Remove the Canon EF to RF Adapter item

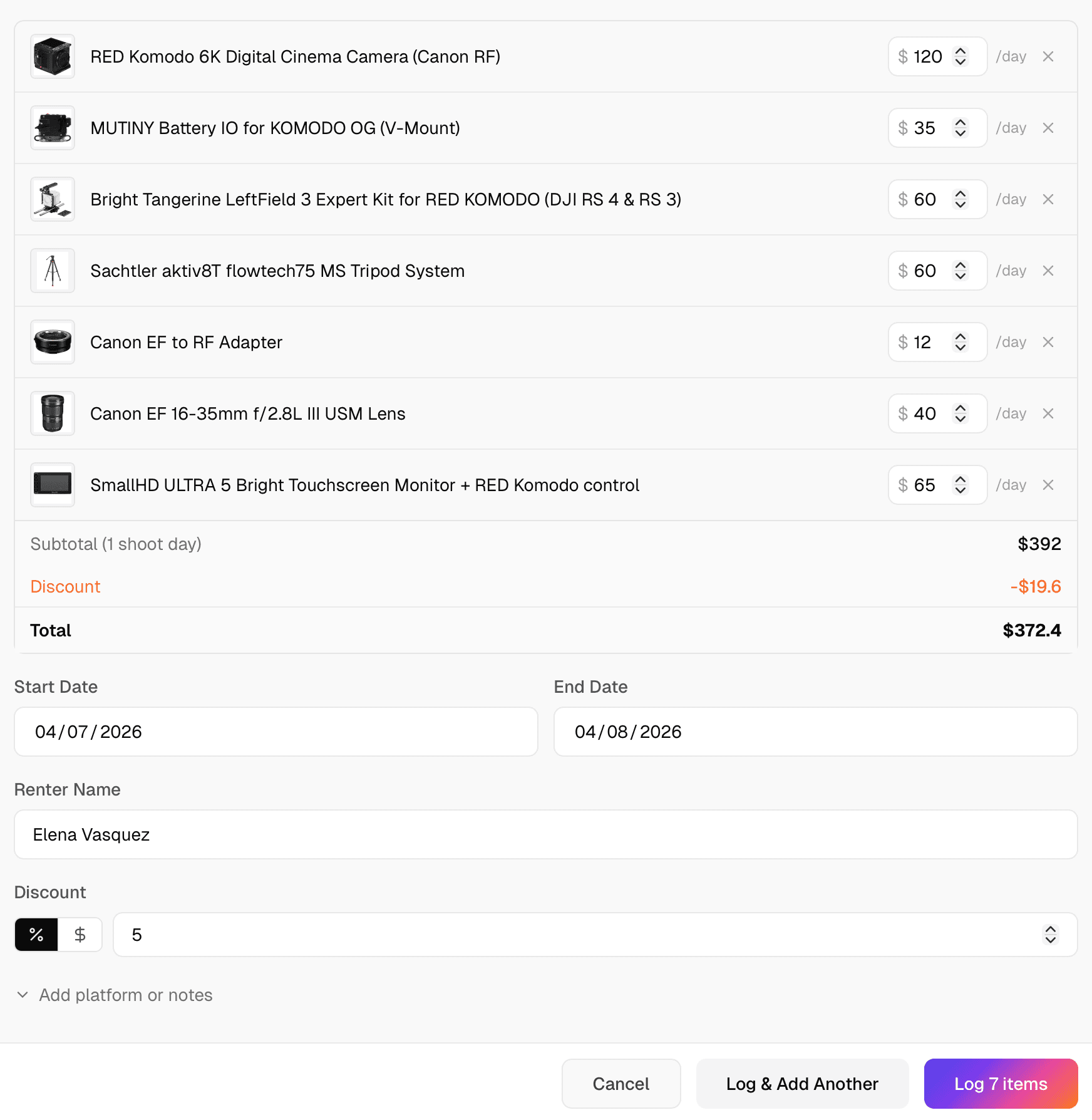1048,342
